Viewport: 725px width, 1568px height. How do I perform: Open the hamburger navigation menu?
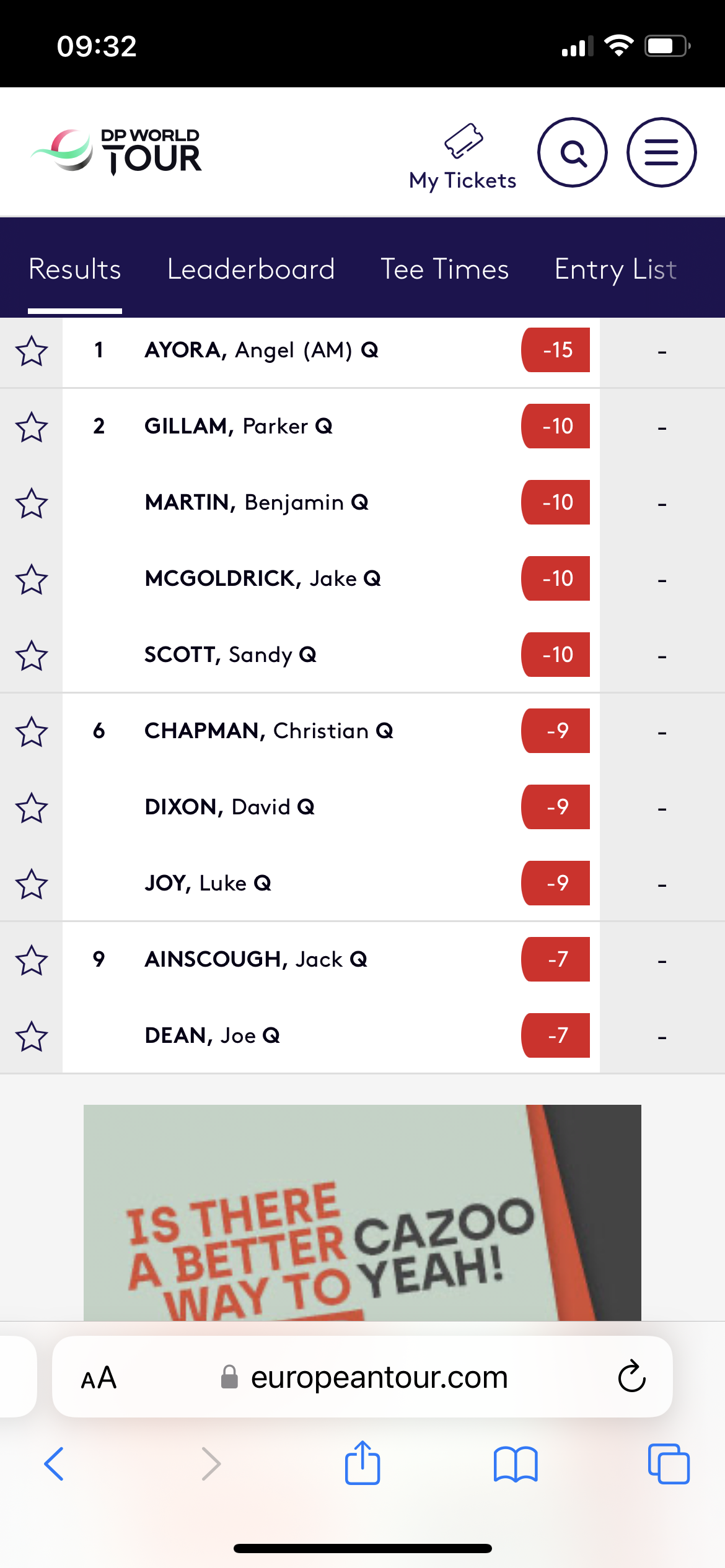point(661,152)
